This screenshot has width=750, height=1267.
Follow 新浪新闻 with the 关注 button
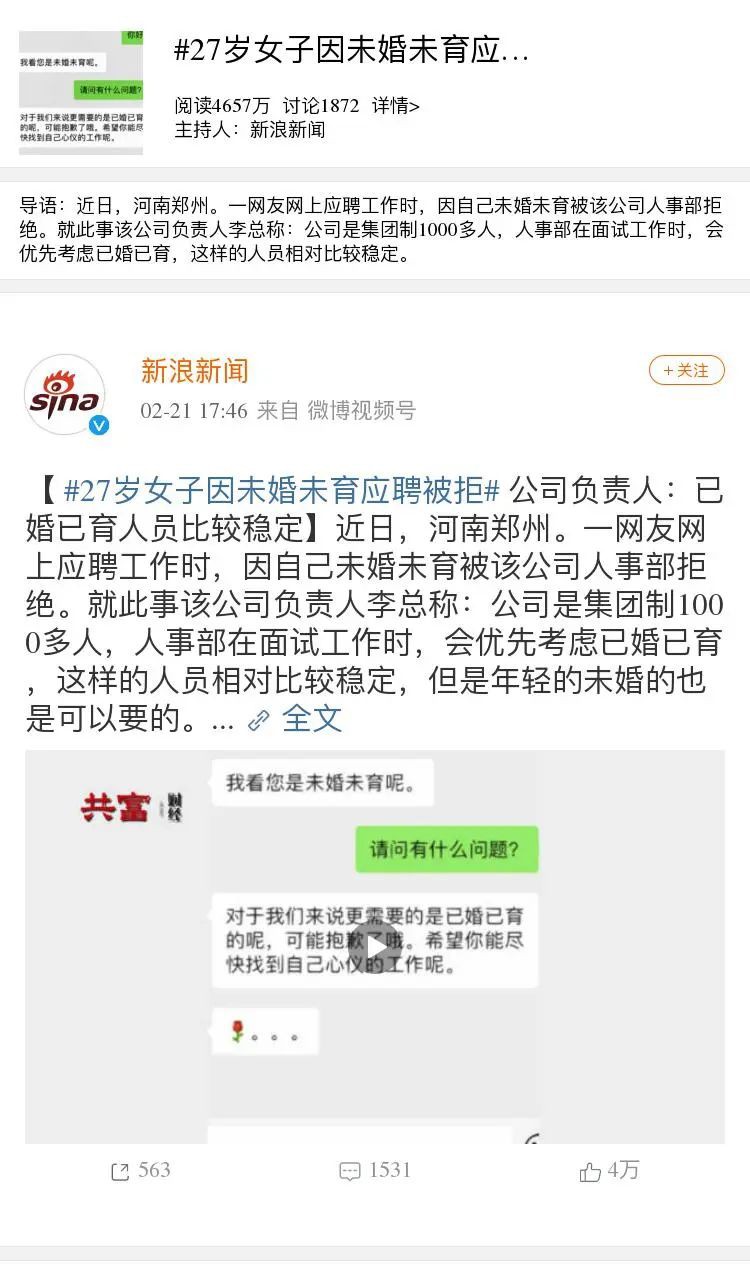click(686, 370)
